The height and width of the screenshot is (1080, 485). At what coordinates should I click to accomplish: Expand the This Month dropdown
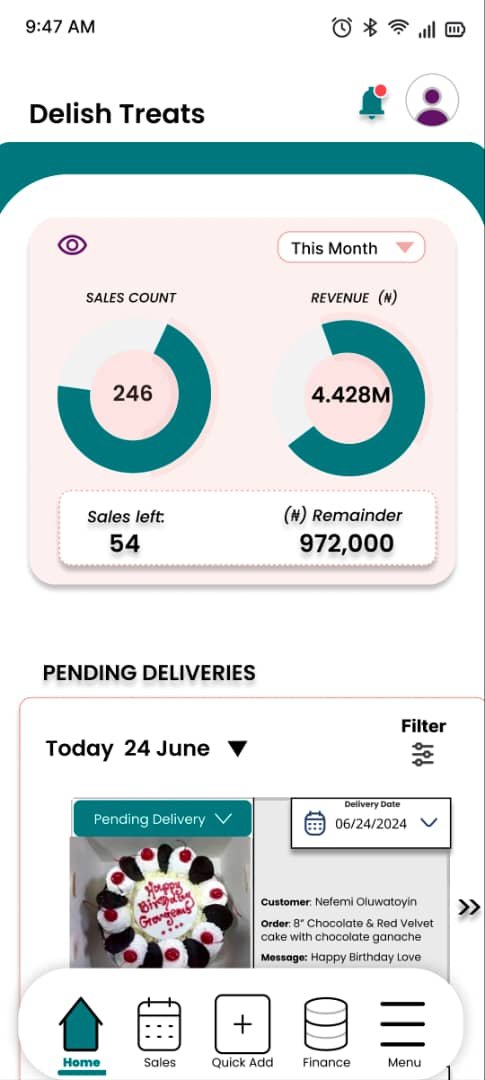click(351, 248)
